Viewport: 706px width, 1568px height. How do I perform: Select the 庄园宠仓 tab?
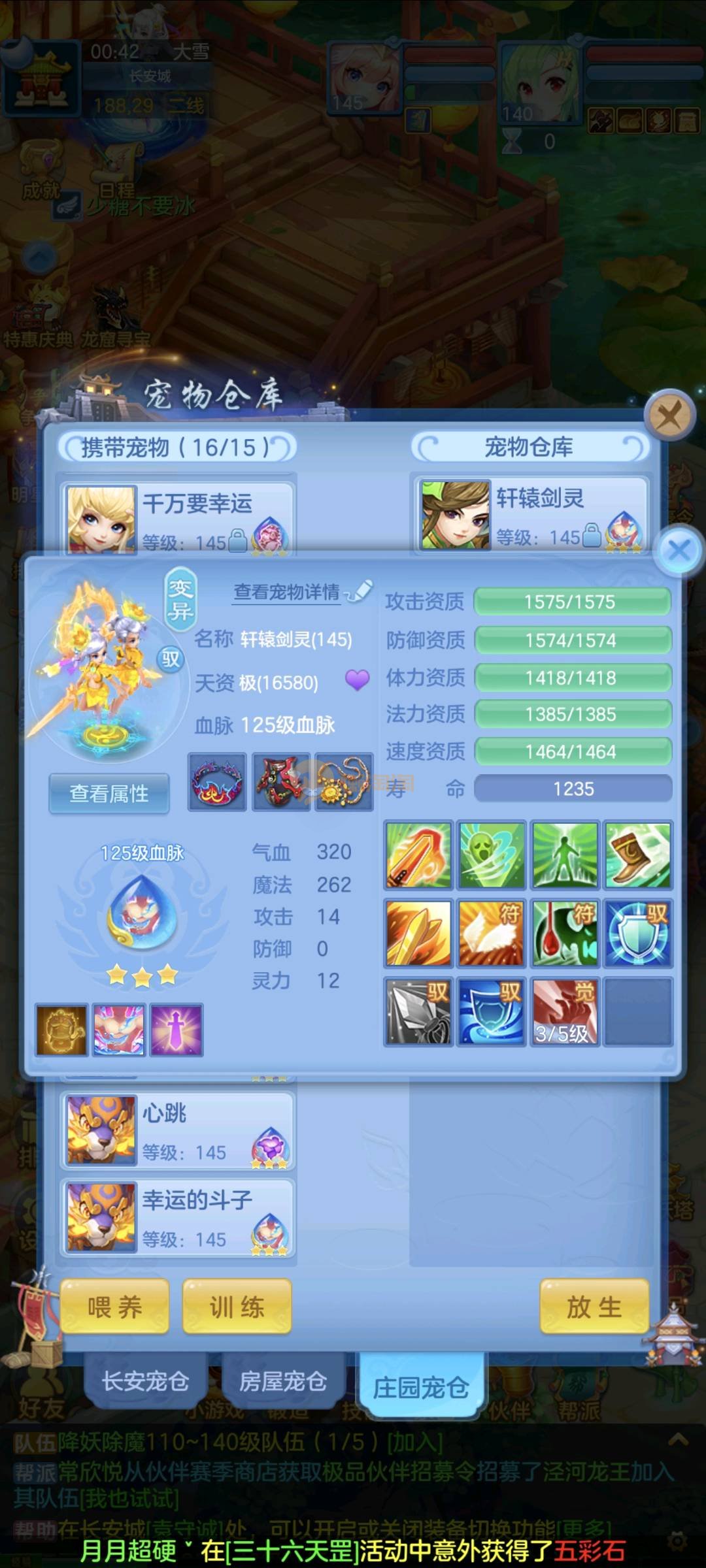(421, 1387)
